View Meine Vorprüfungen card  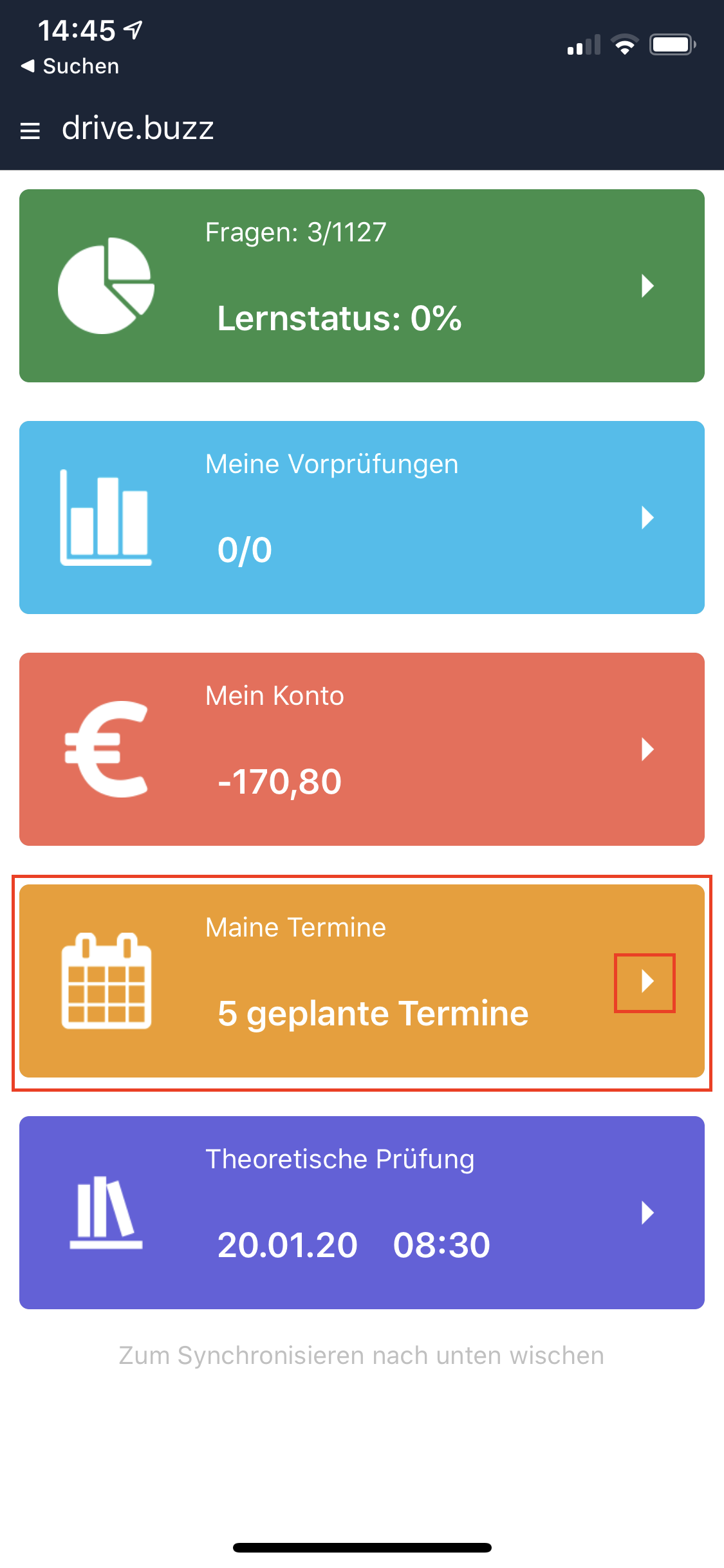pos(362,518)
